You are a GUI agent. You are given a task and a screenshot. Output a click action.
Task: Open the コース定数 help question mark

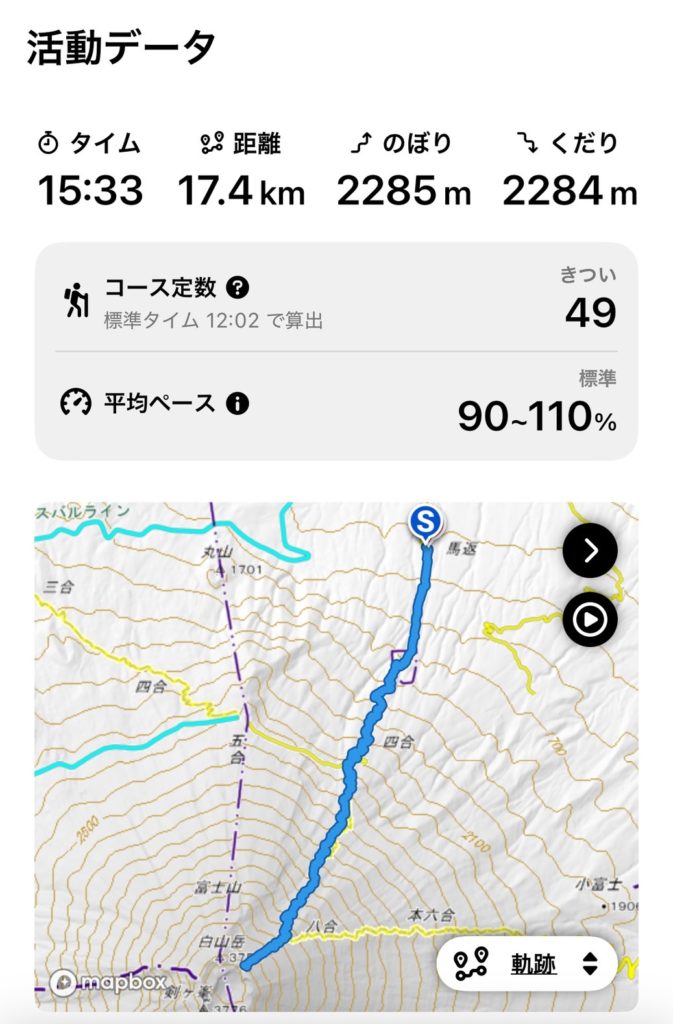click(237, 289)
